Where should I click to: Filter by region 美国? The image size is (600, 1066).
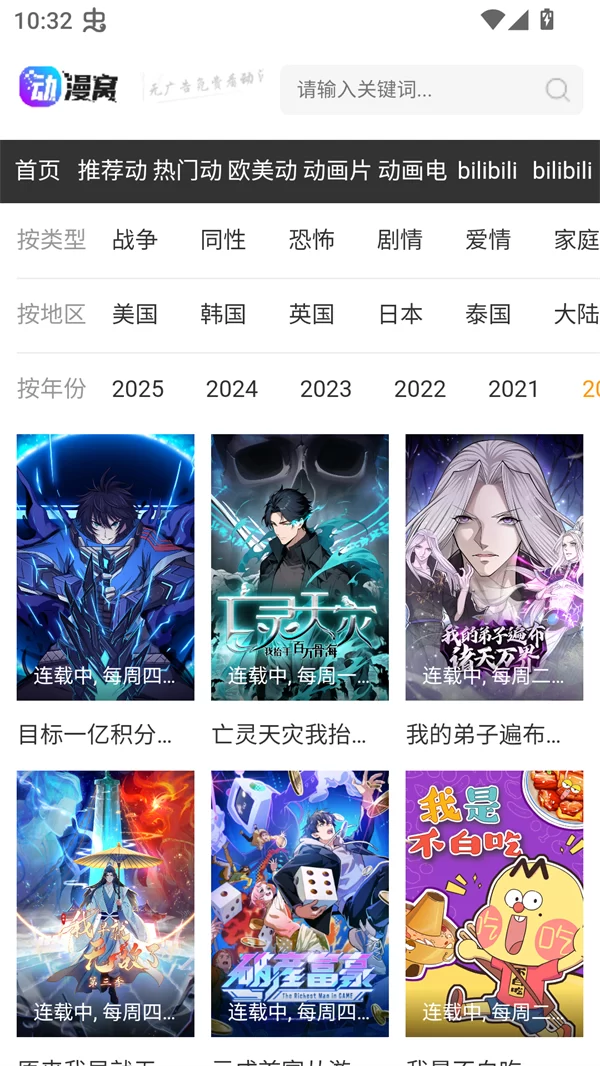coord(135,314)
